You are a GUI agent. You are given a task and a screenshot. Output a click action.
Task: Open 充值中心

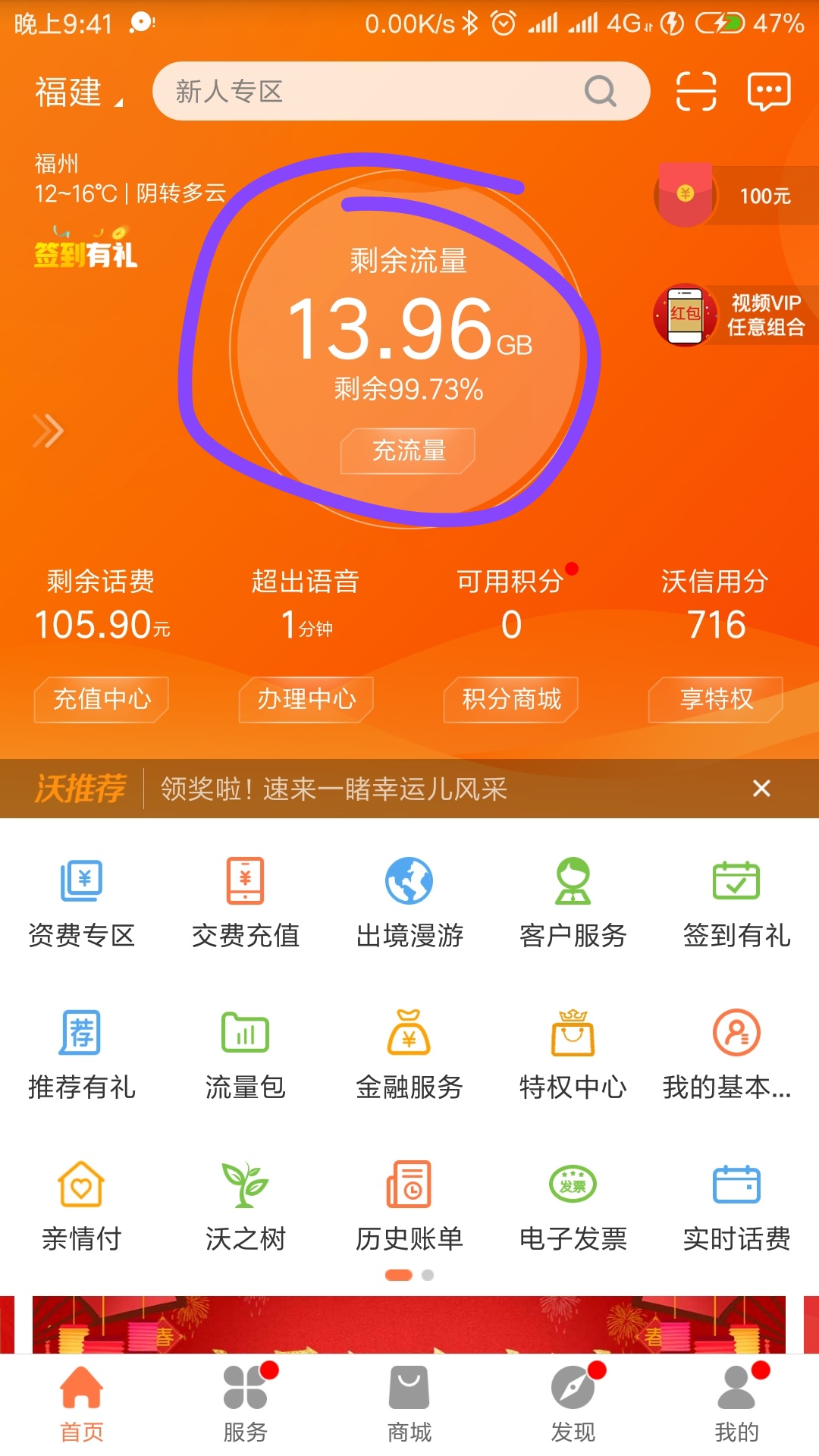click(102, 699)
